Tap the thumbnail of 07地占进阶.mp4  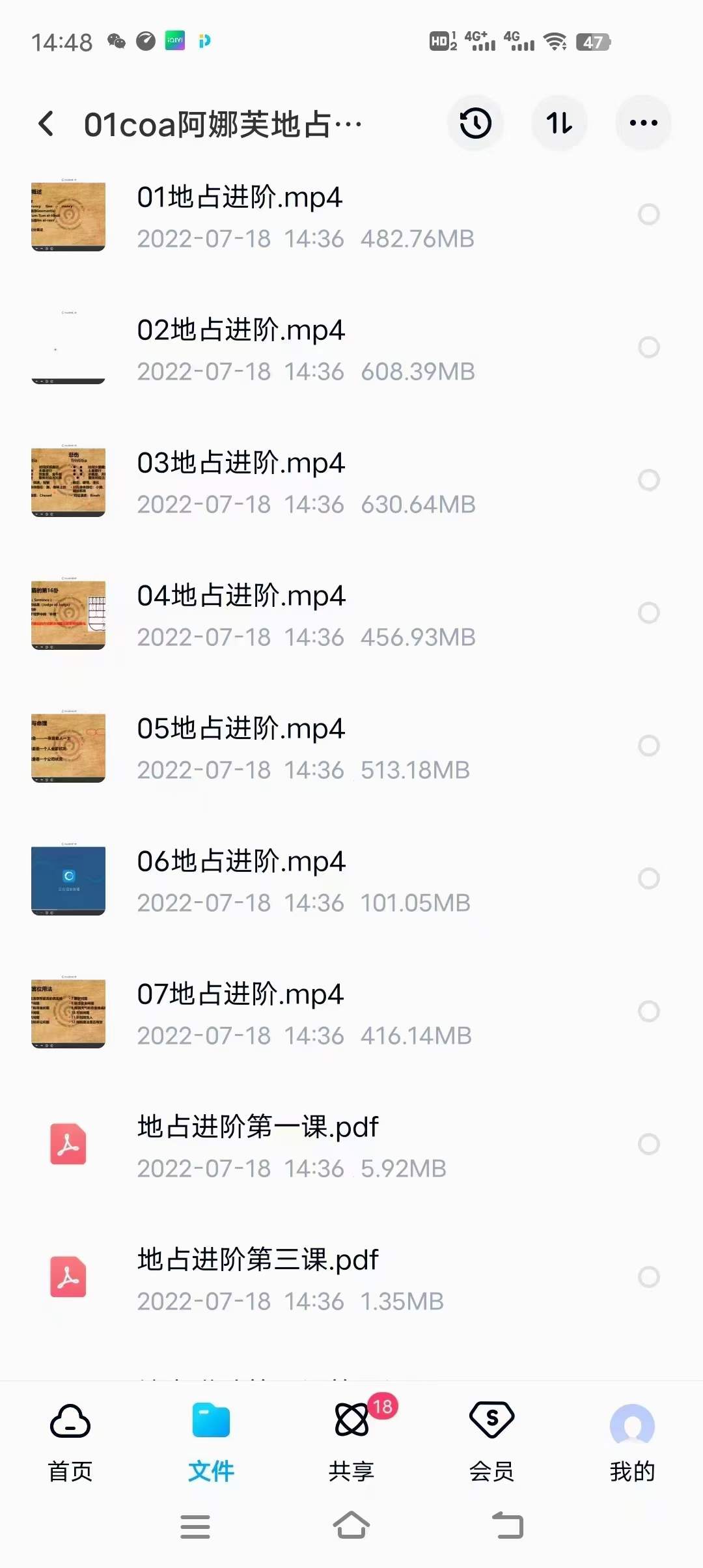(68, 1014)
